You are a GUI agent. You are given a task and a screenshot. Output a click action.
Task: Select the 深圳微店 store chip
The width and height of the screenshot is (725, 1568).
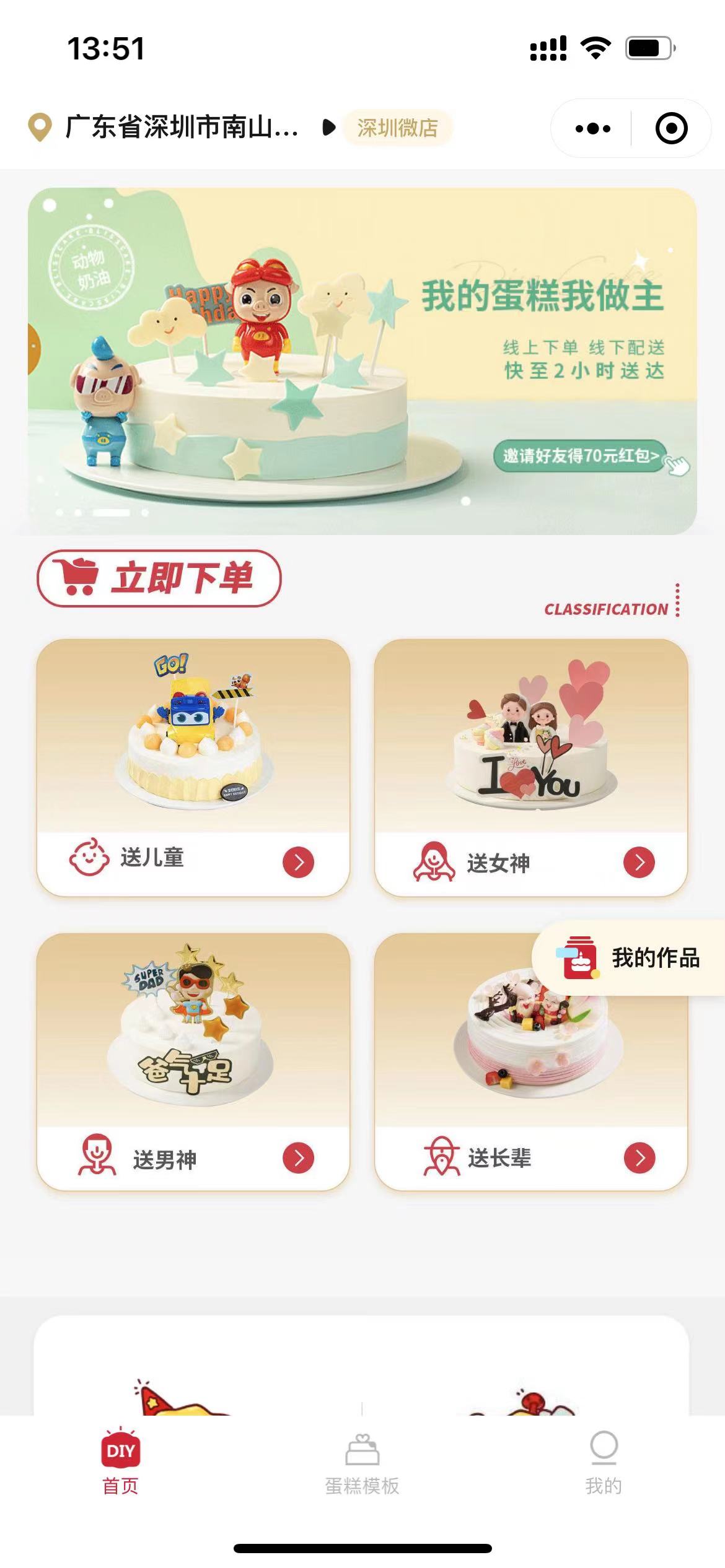[397, 128]
